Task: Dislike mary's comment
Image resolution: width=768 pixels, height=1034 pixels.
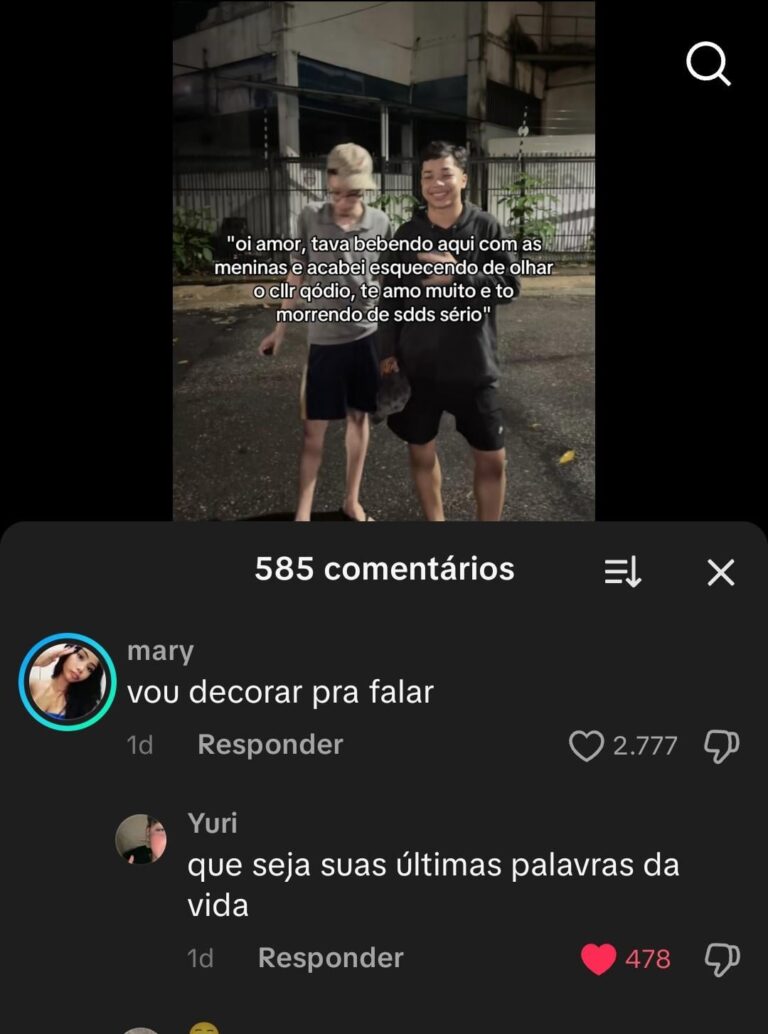Action: click(x=721, y=746)
